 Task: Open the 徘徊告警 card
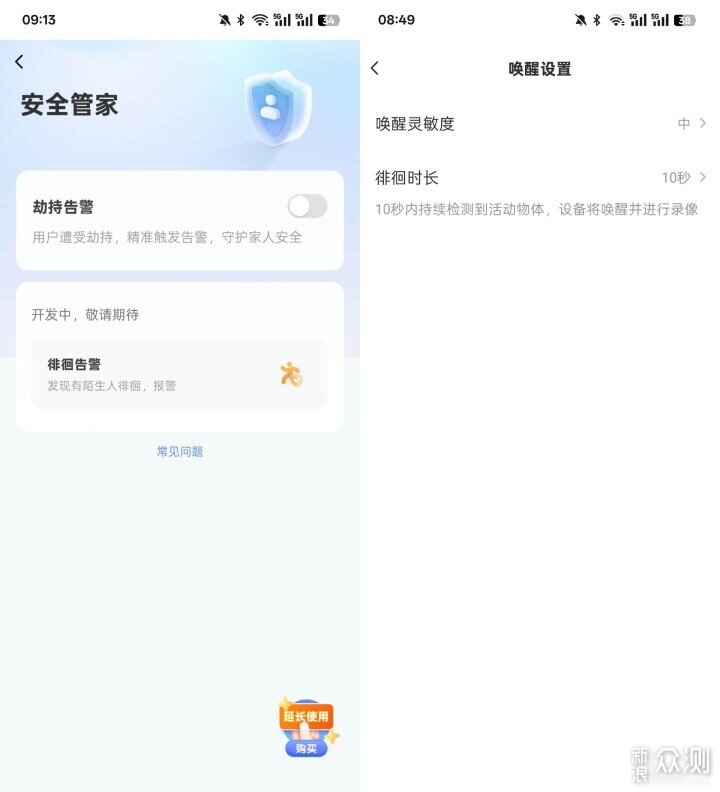pos(179,373)
